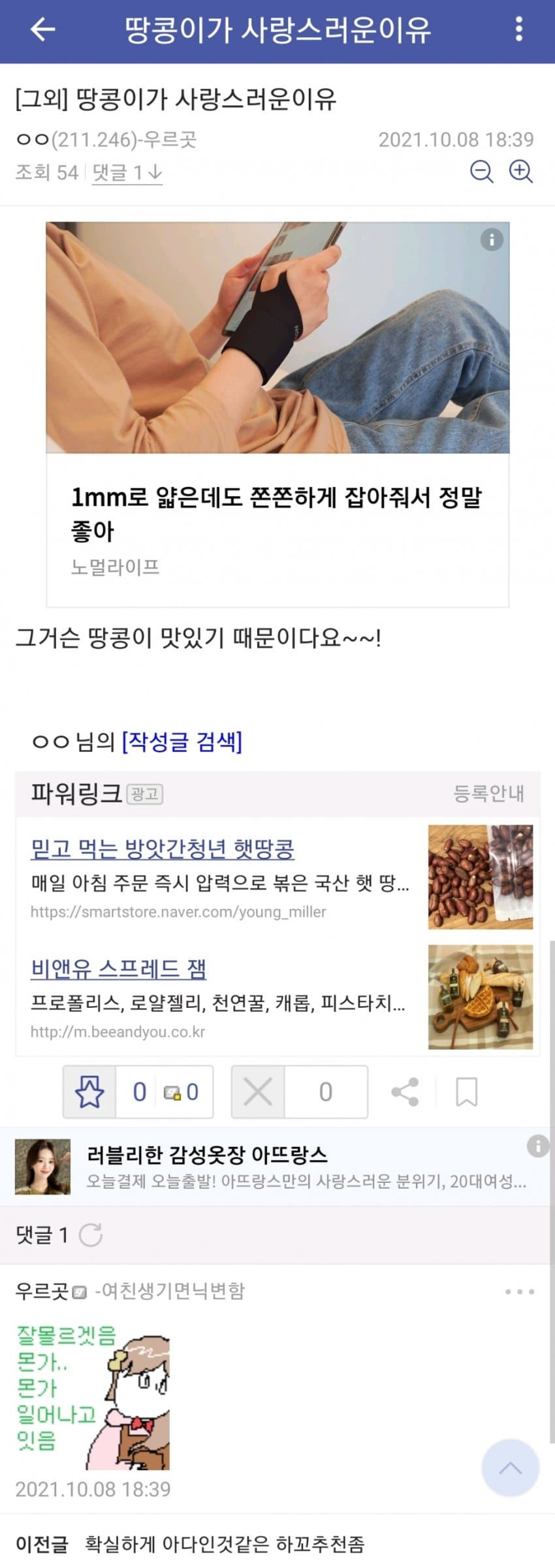
Task: Open the three-dot overflow menu
Action: [x=518, y=29]
